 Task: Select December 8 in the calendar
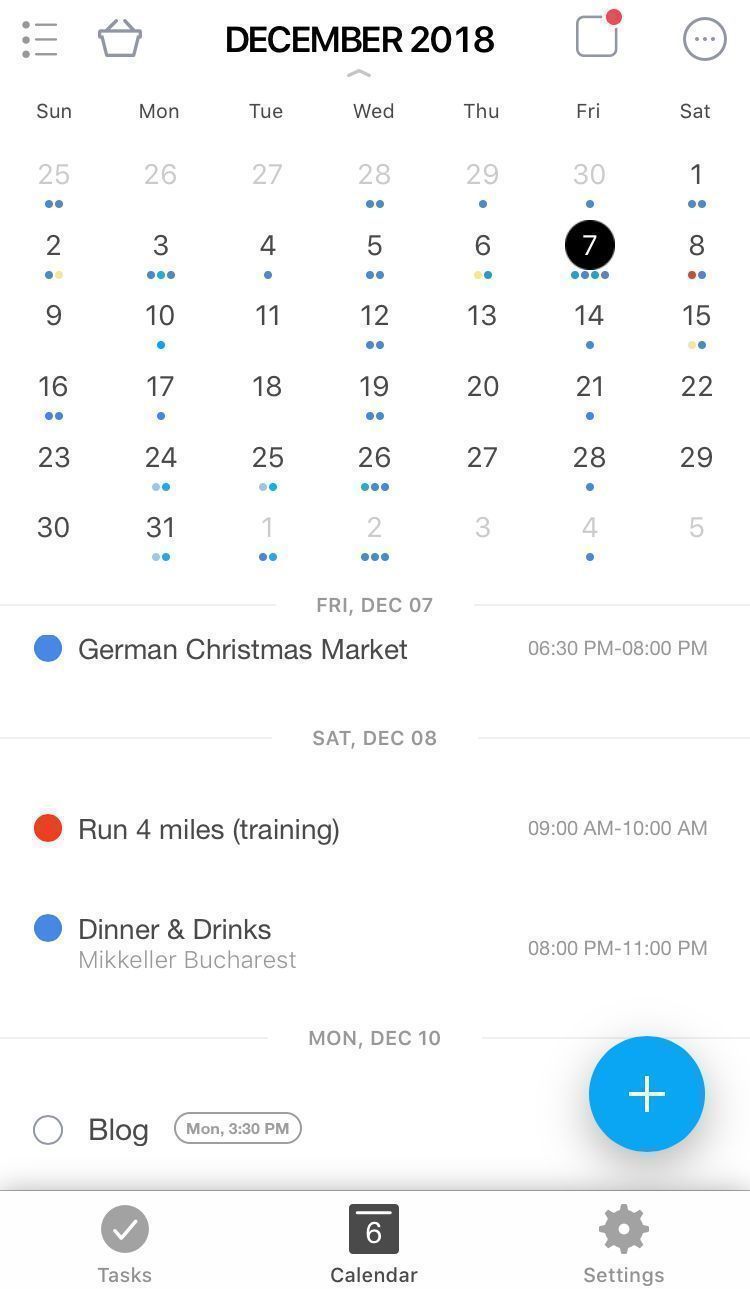click(696, 246)
